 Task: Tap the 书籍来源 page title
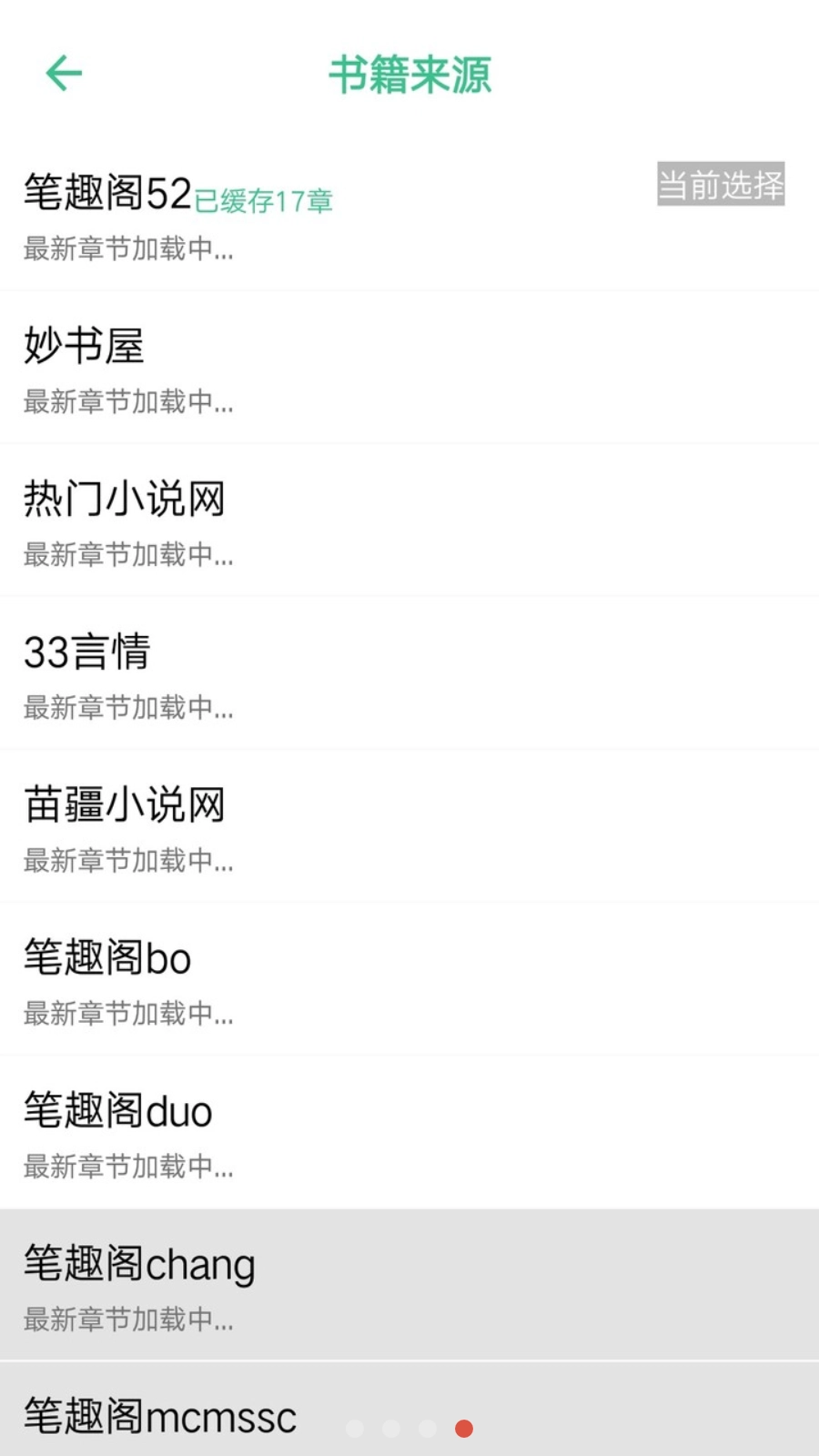click(x=409, y=76)
